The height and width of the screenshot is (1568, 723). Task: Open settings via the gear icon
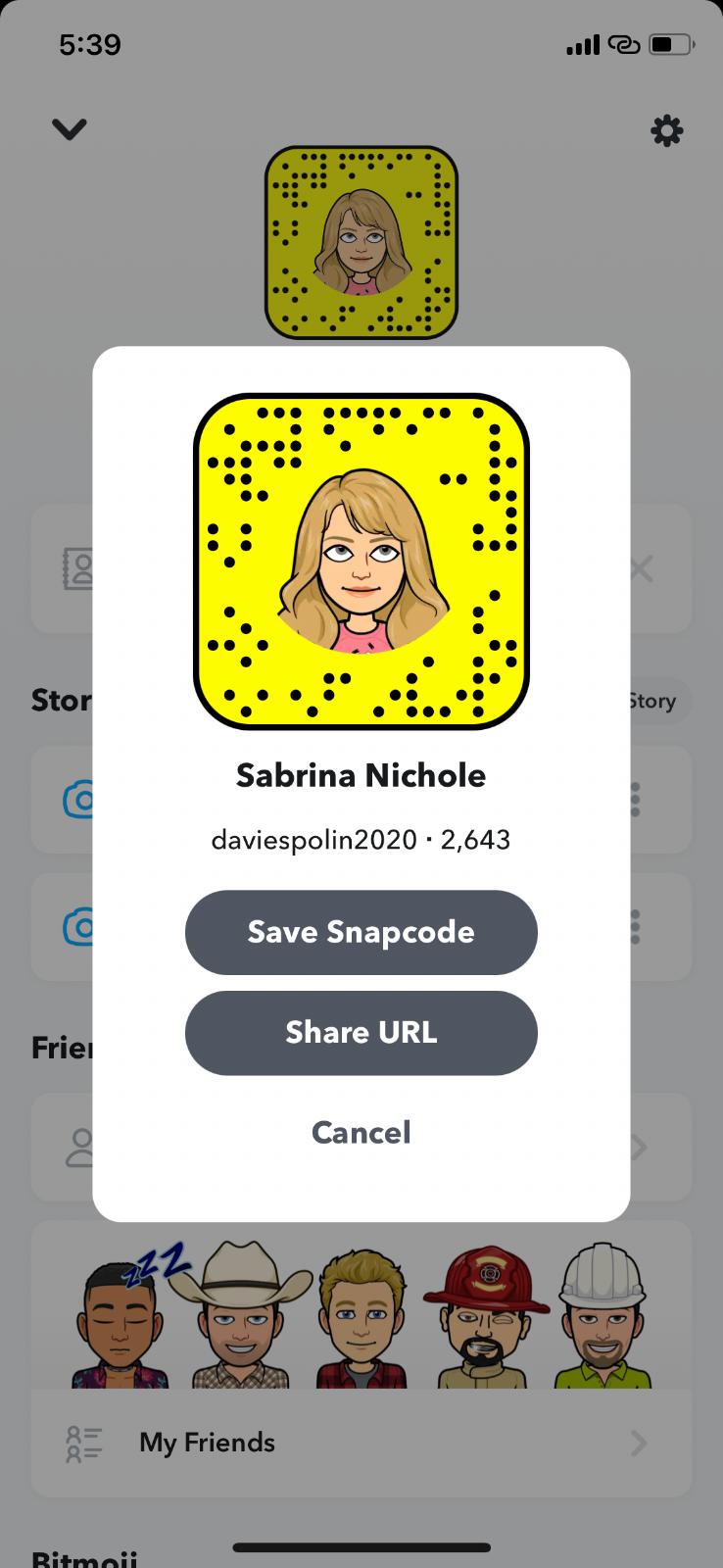(666, 130)
